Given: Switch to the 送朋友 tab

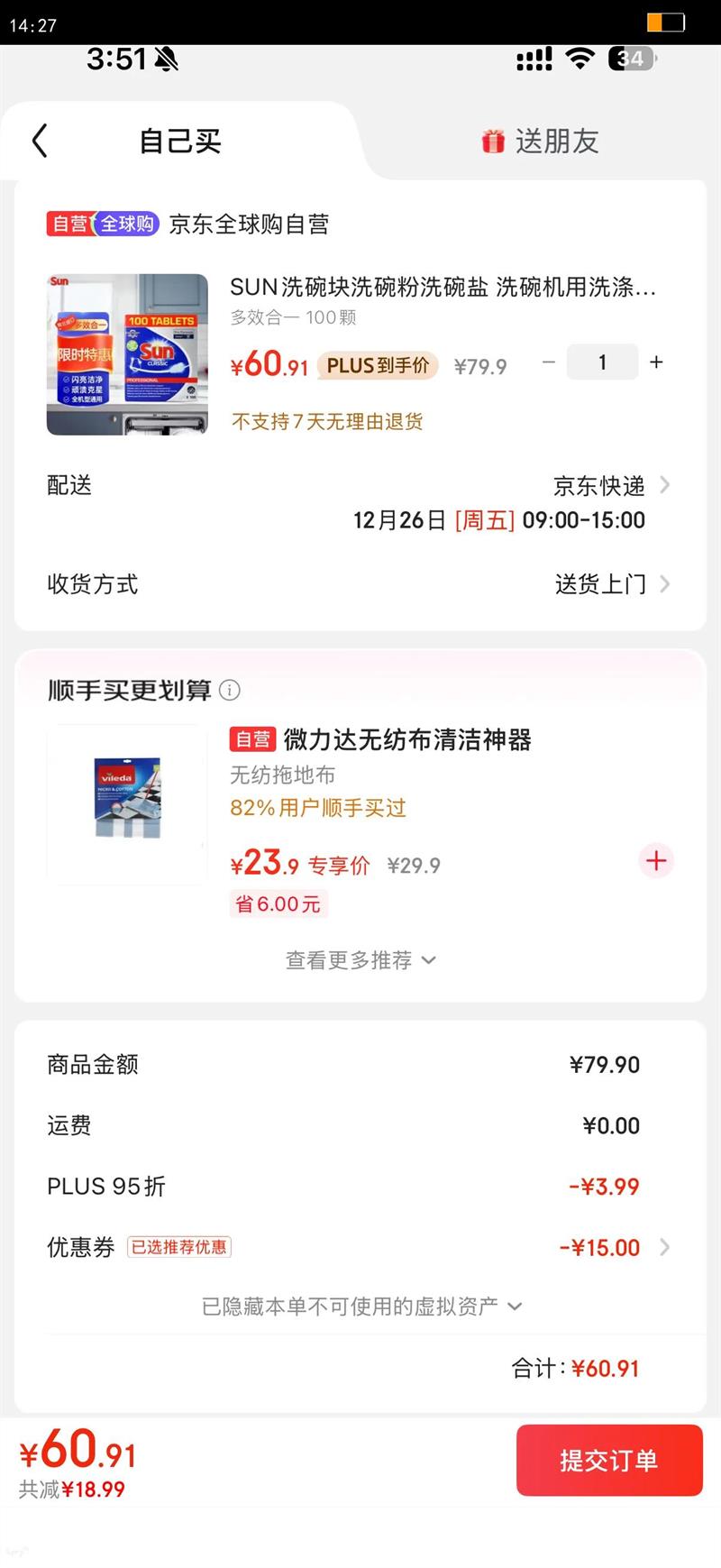Looking at the screenshot, I should pos(540,142).
